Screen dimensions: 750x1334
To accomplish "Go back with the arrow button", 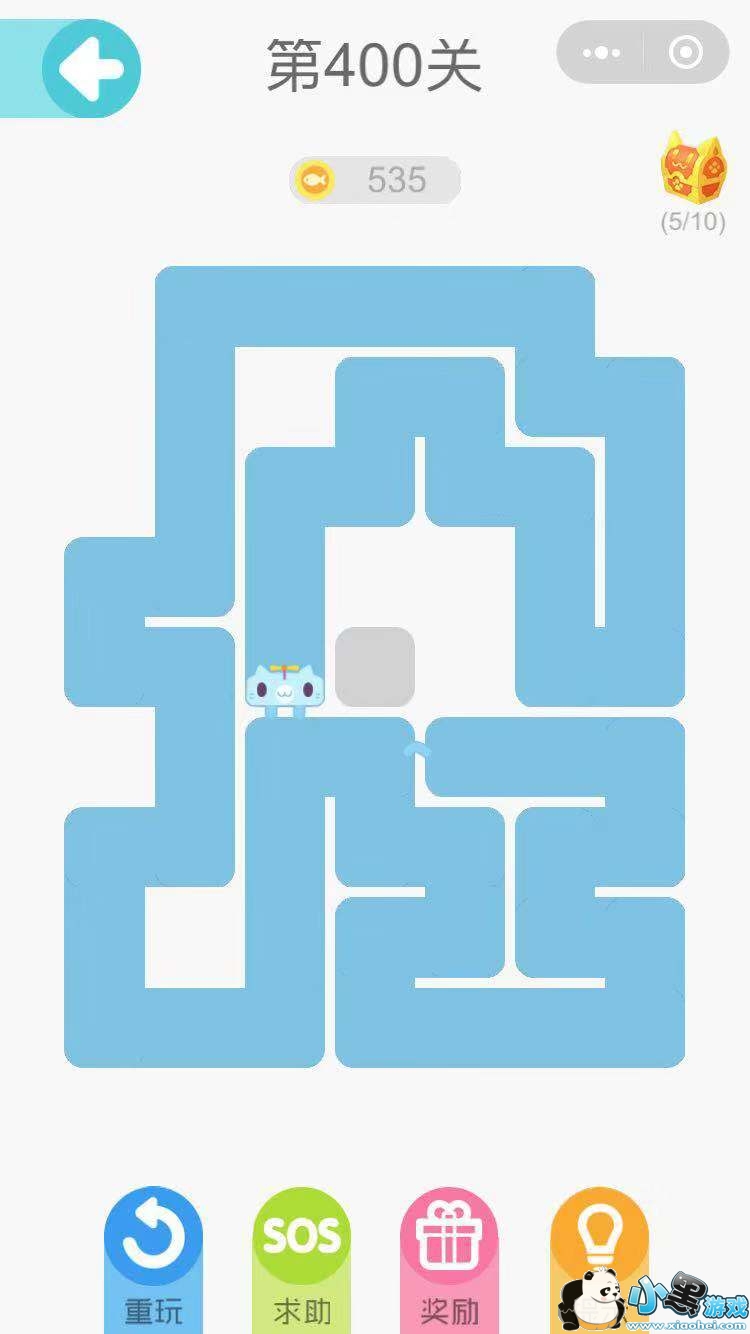I will (90, 69).
